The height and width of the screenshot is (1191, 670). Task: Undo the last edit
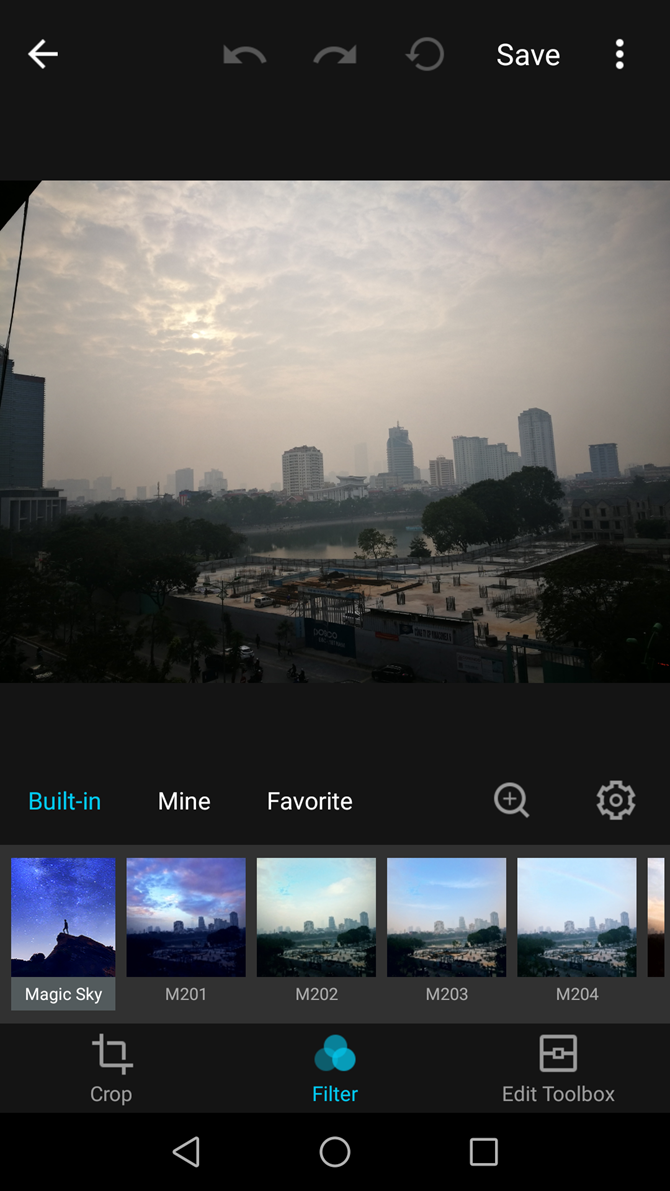[244, 54]
